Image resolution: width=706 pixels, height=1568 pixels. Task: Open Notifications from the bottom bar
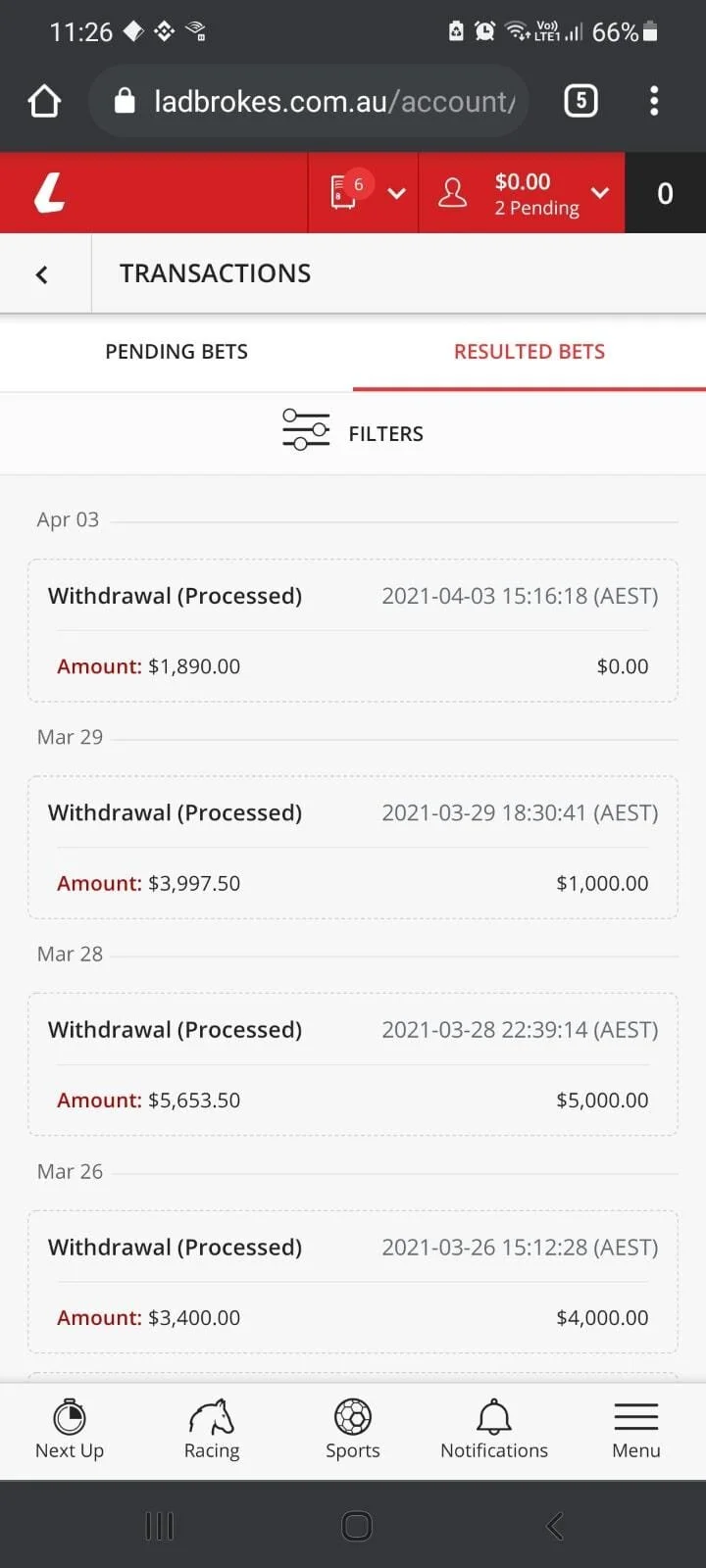click(494, 1430)
